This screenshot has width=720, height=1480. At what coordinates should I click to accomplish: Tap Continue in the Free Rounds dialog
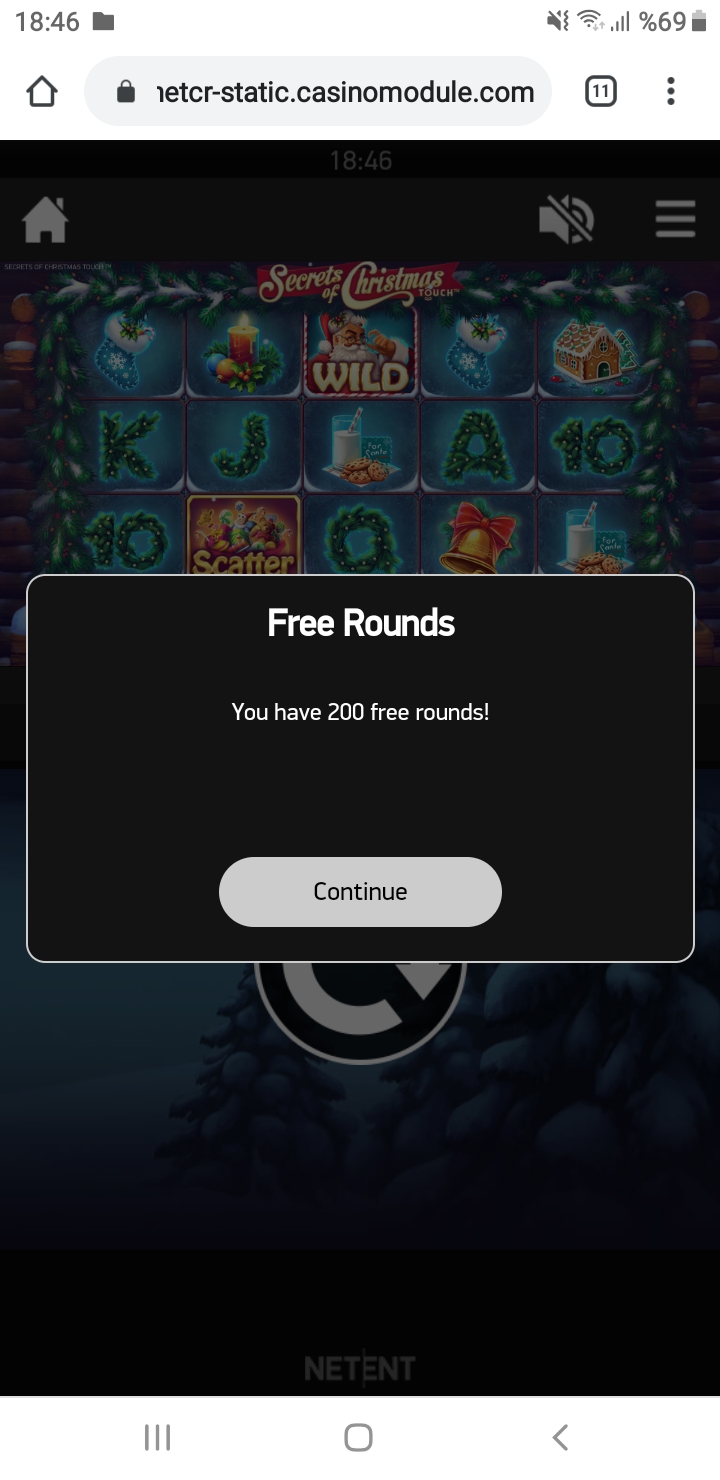point(360,891)
